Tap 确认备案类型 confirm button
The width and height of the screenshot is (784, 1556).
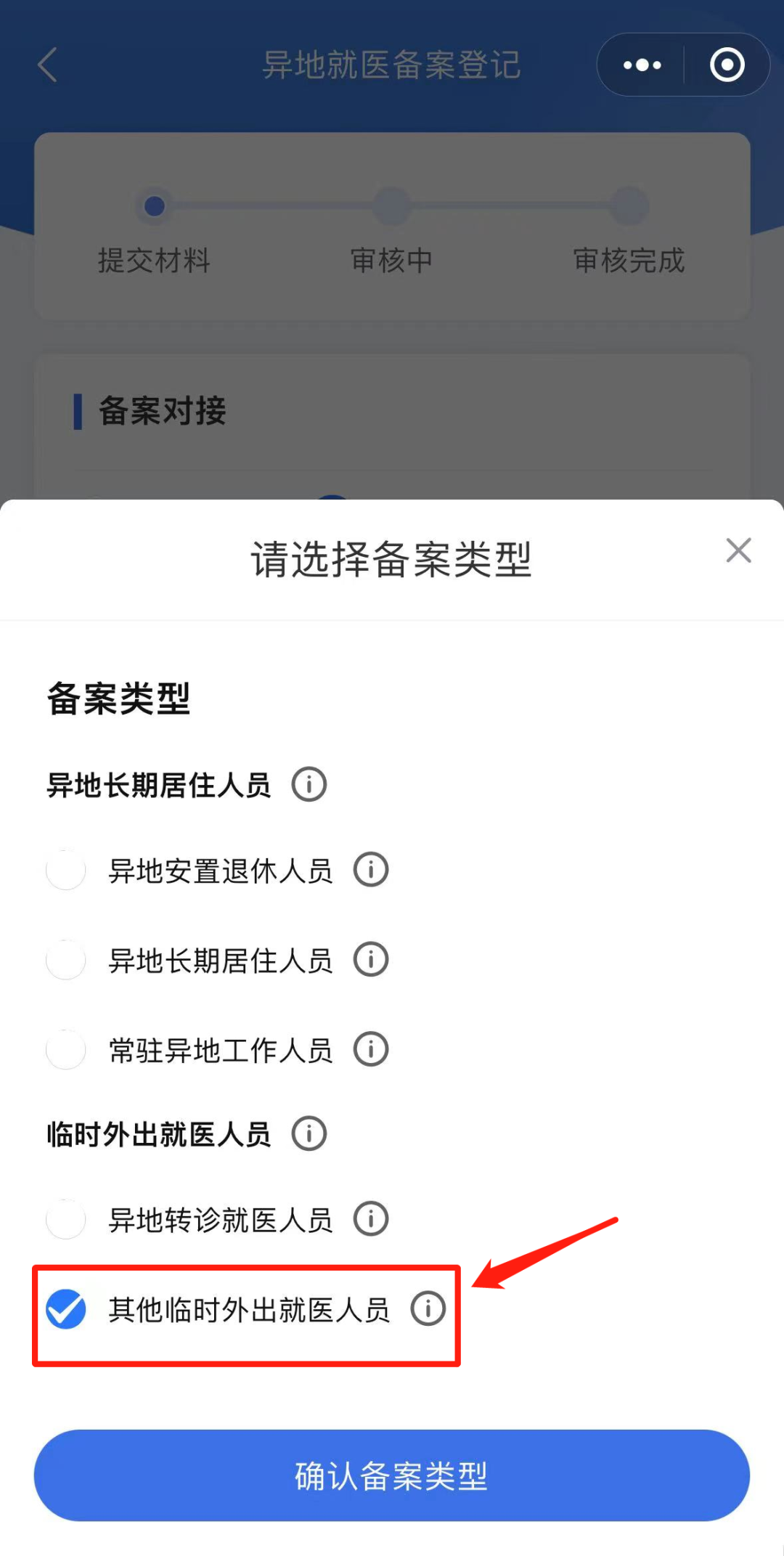click(392, 1474)
